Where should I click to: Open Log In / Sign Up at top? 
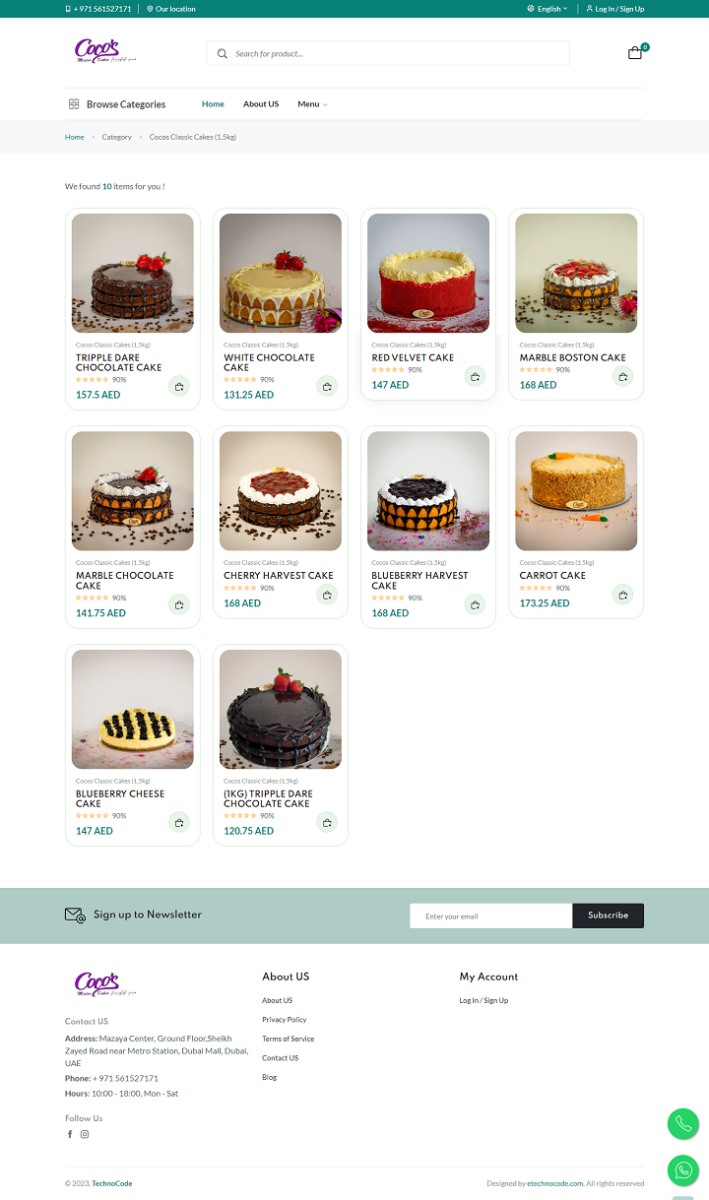click(x=616, y=9)
